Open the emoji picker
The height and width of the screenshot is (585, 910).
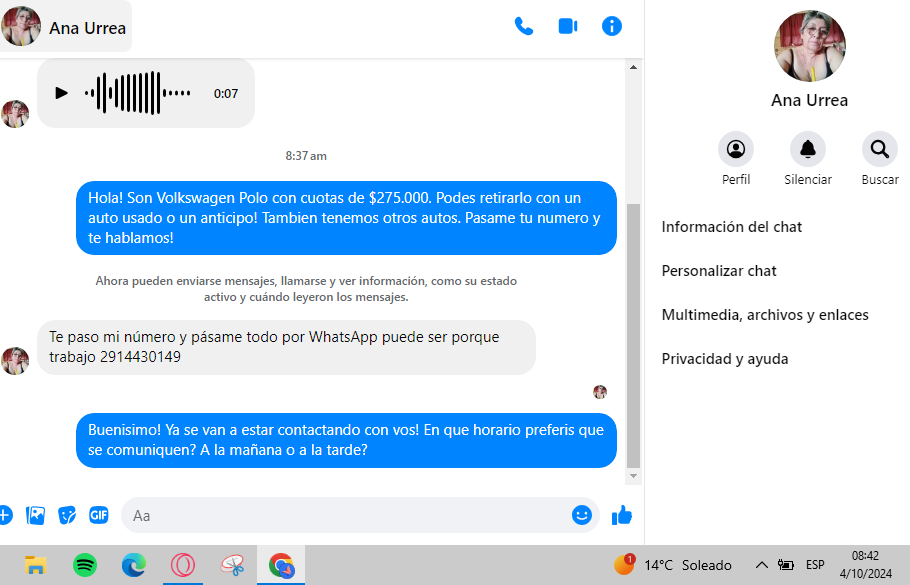tap(582, 515)
